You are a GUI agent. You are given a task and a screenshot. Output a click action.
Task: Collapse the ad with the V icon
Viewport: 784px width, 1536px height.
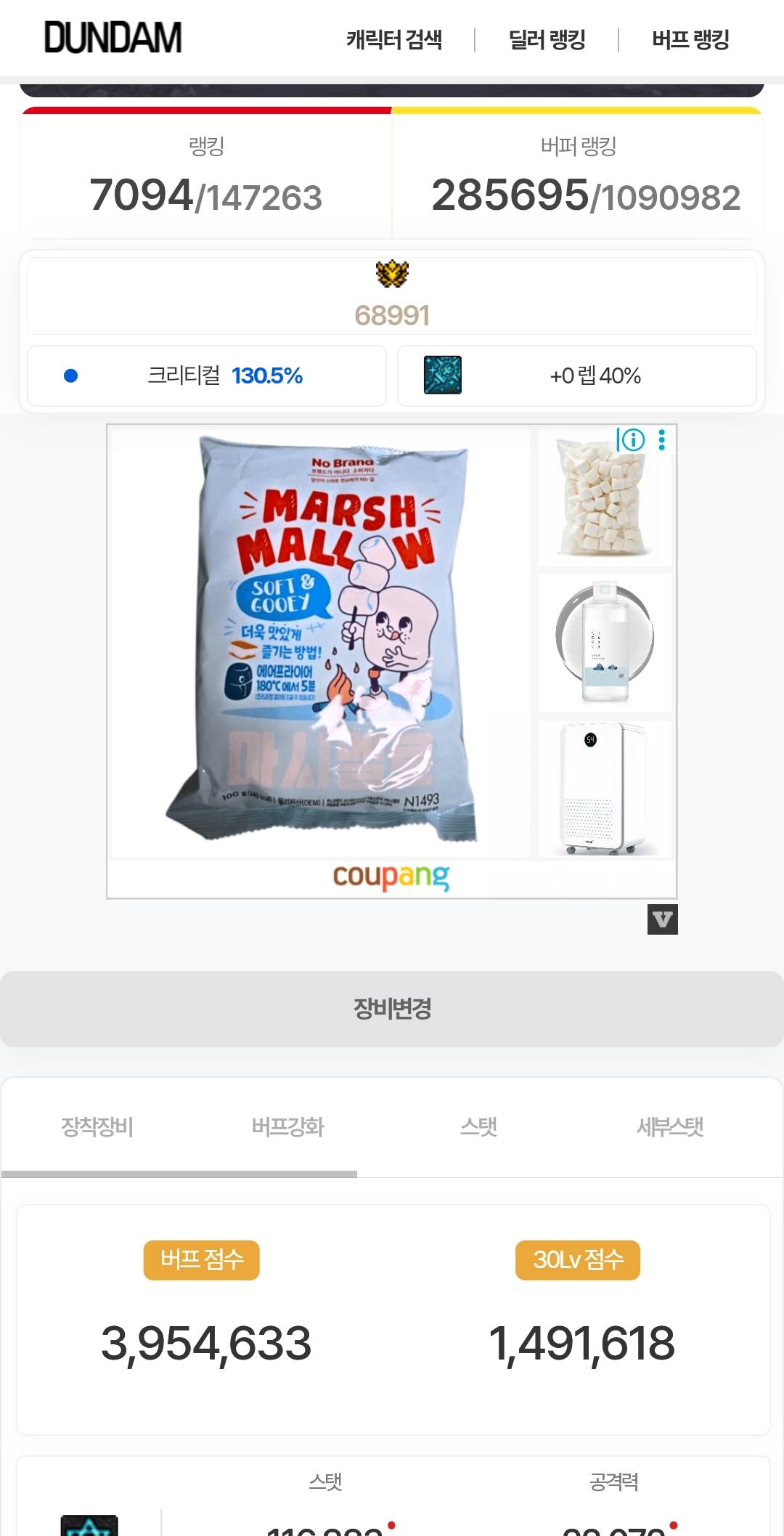click(x=662, y=919)
